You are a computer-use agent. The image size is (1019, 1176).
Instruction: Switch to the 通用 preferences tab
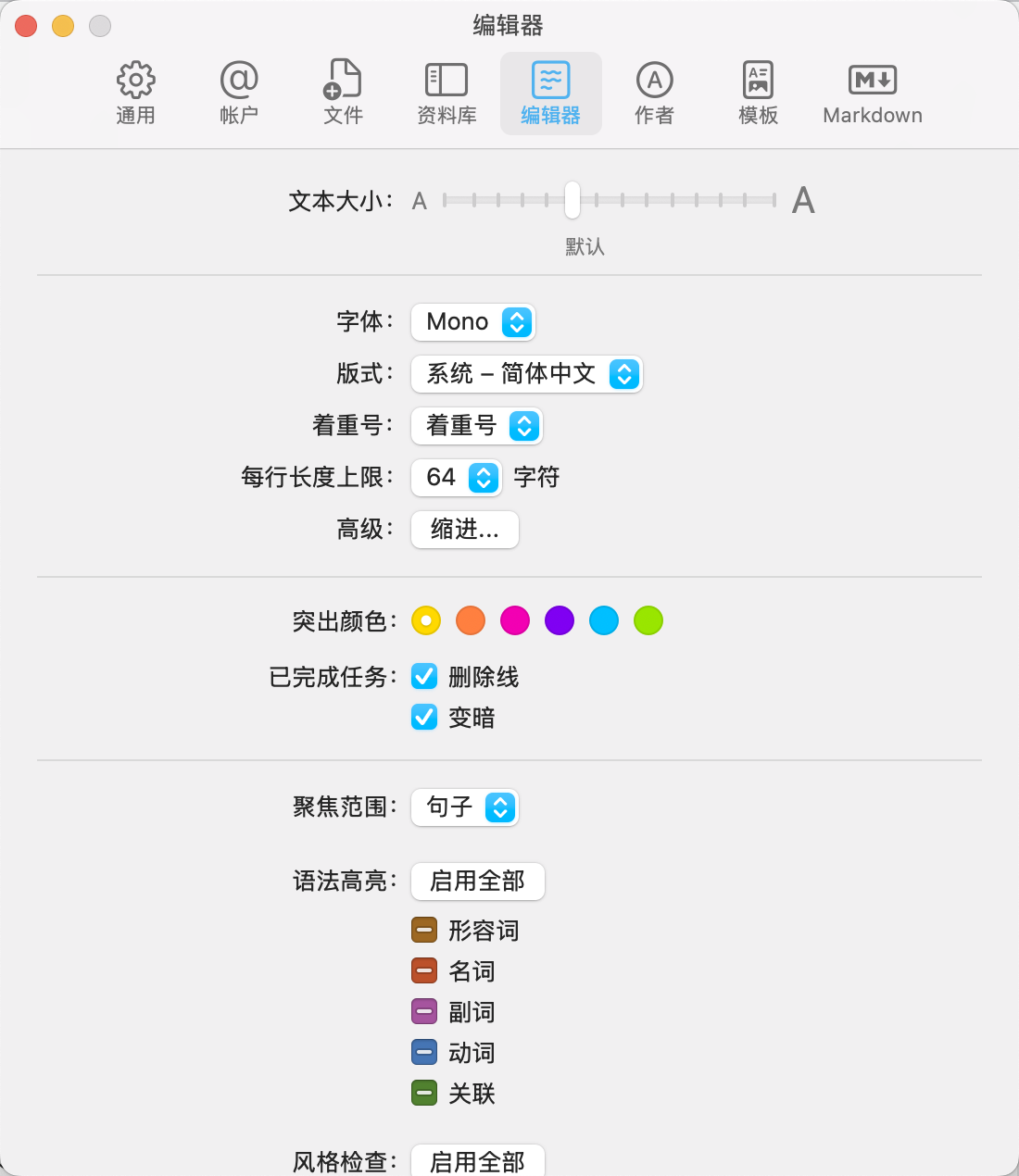pyautogui.click(x=135, y=94)
